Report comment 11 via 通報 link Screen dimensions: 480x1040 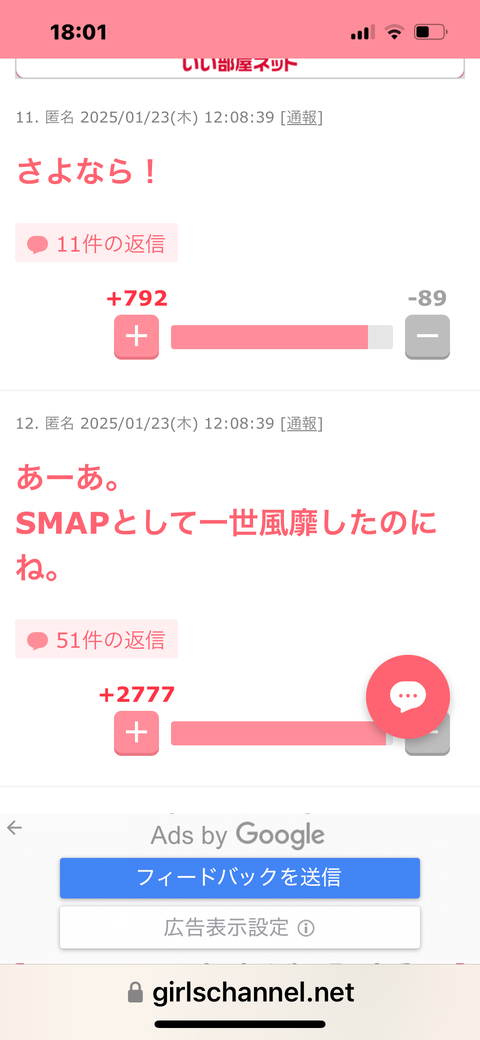302,118
